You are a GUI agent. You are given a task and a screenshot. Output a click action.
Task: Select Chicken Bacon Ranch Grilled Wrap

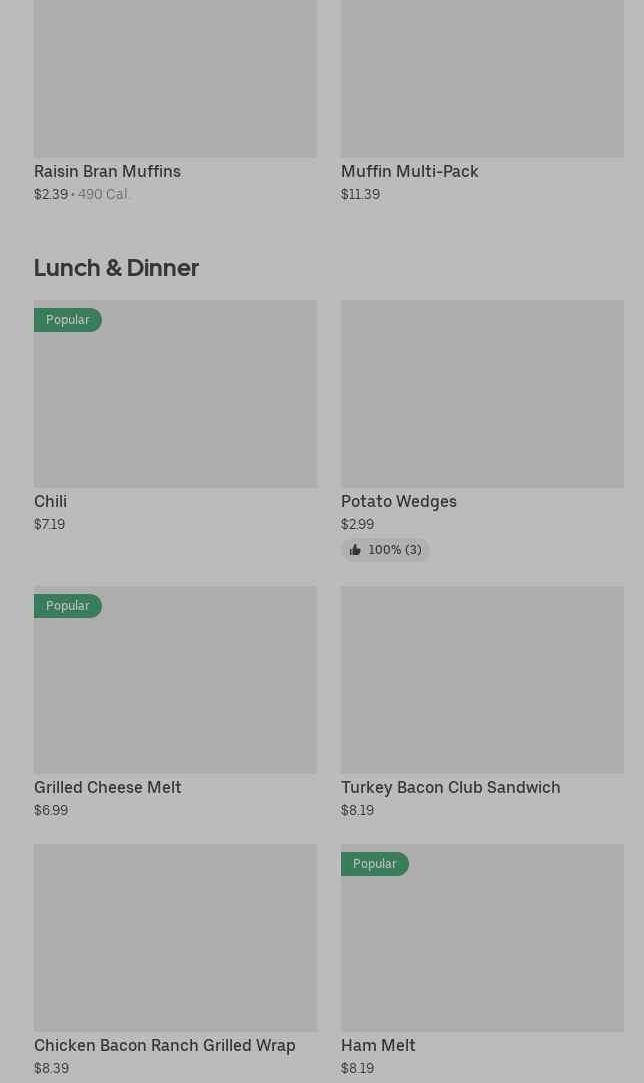(x=175, y=961)
